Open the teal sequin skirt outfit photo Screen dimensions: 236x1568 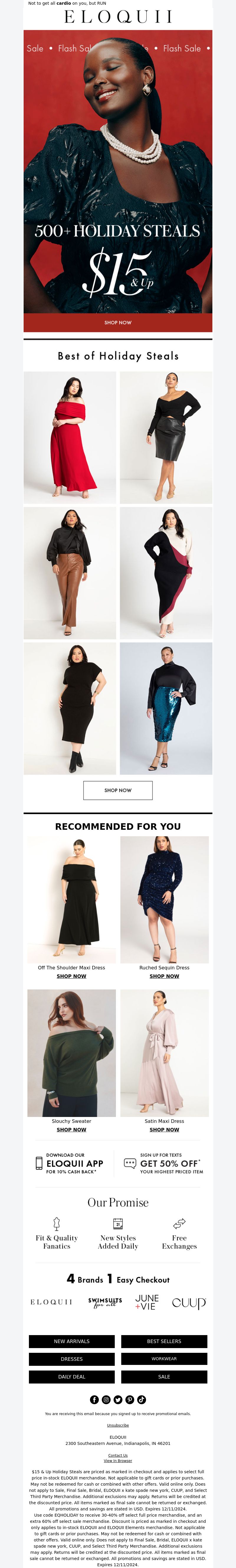pos(166,708)
